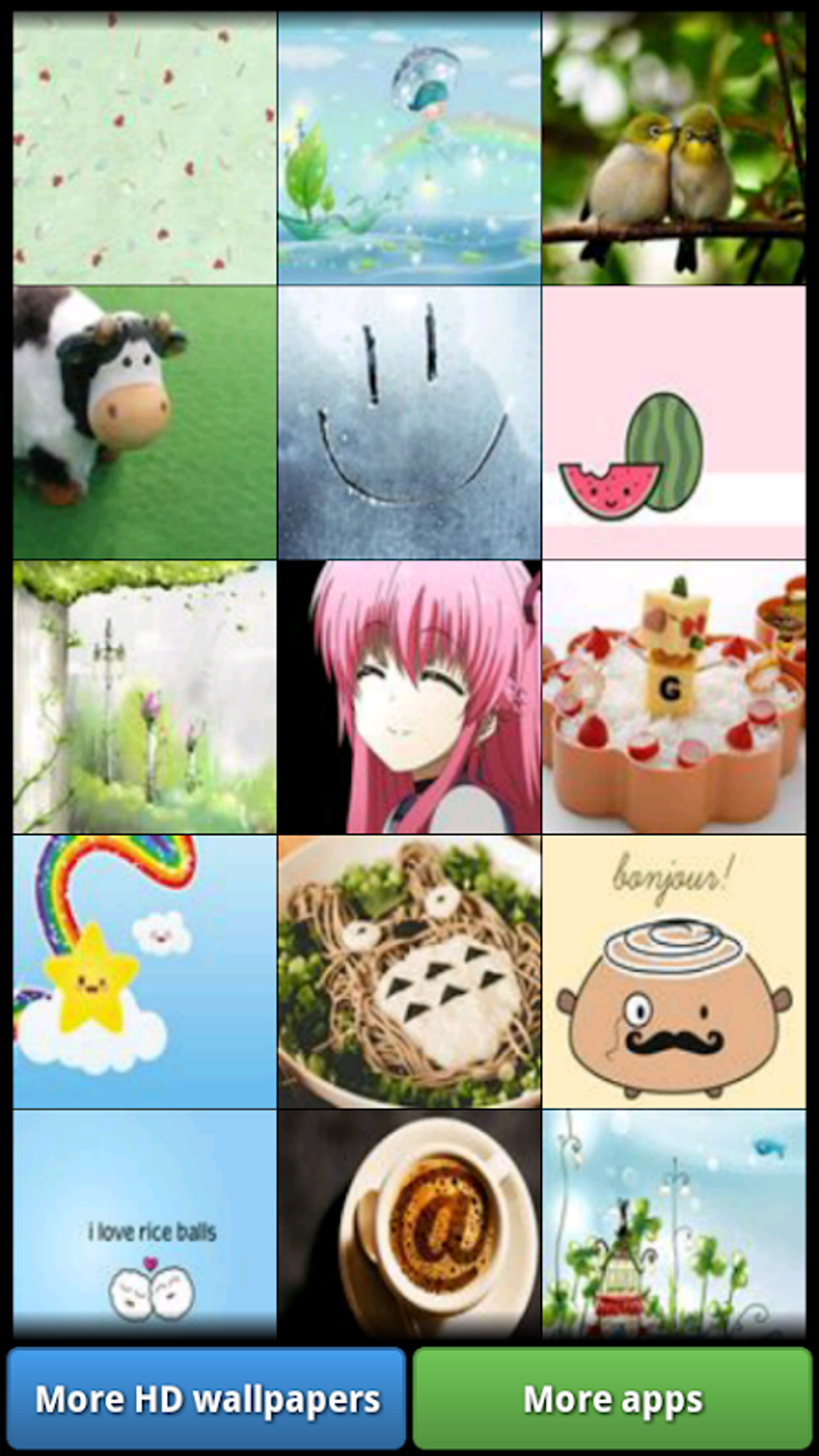Open the anime girl thumbnail in center row

click(409, 695)
